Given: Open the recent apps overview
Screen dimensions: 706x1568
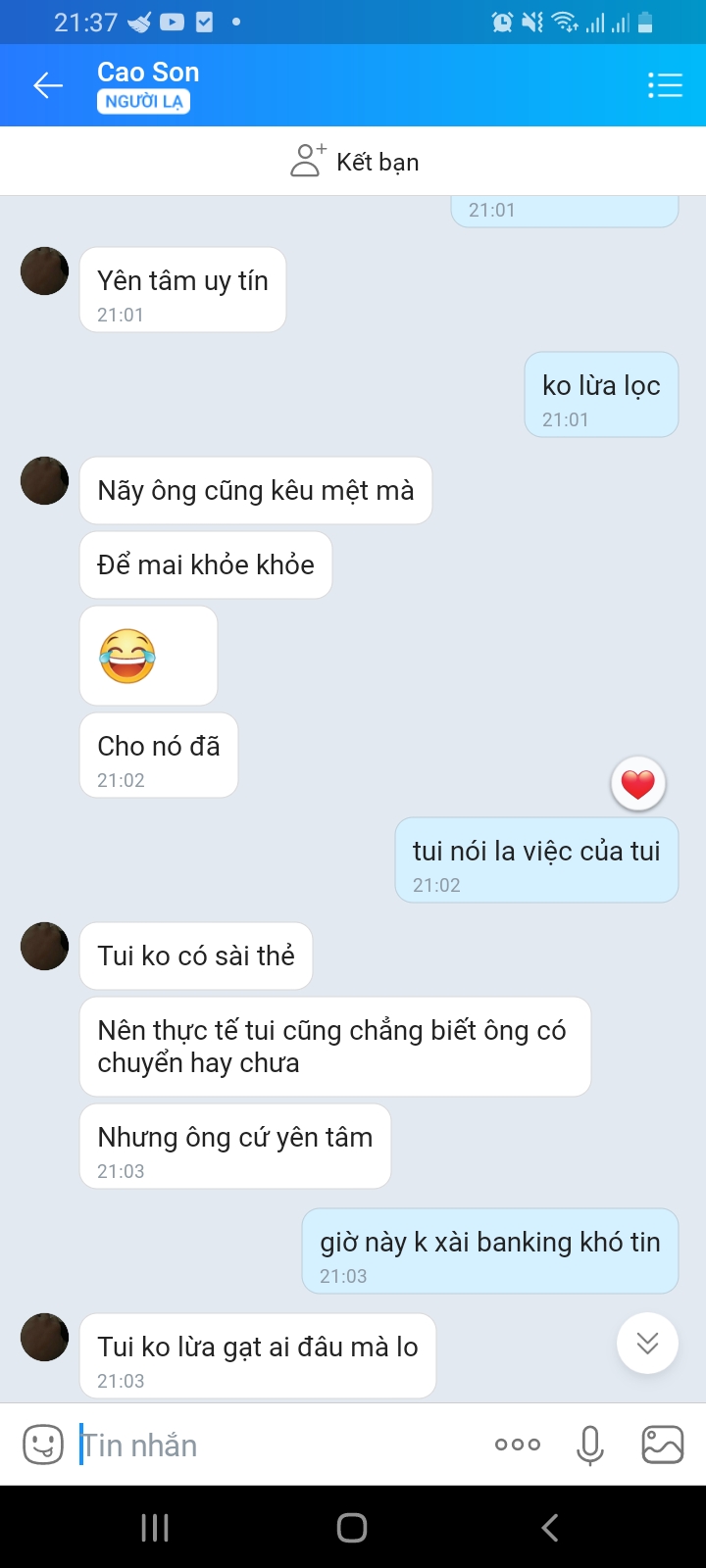Looking at the screenshot, I should pyautogui.click(x=155, y=1527).
